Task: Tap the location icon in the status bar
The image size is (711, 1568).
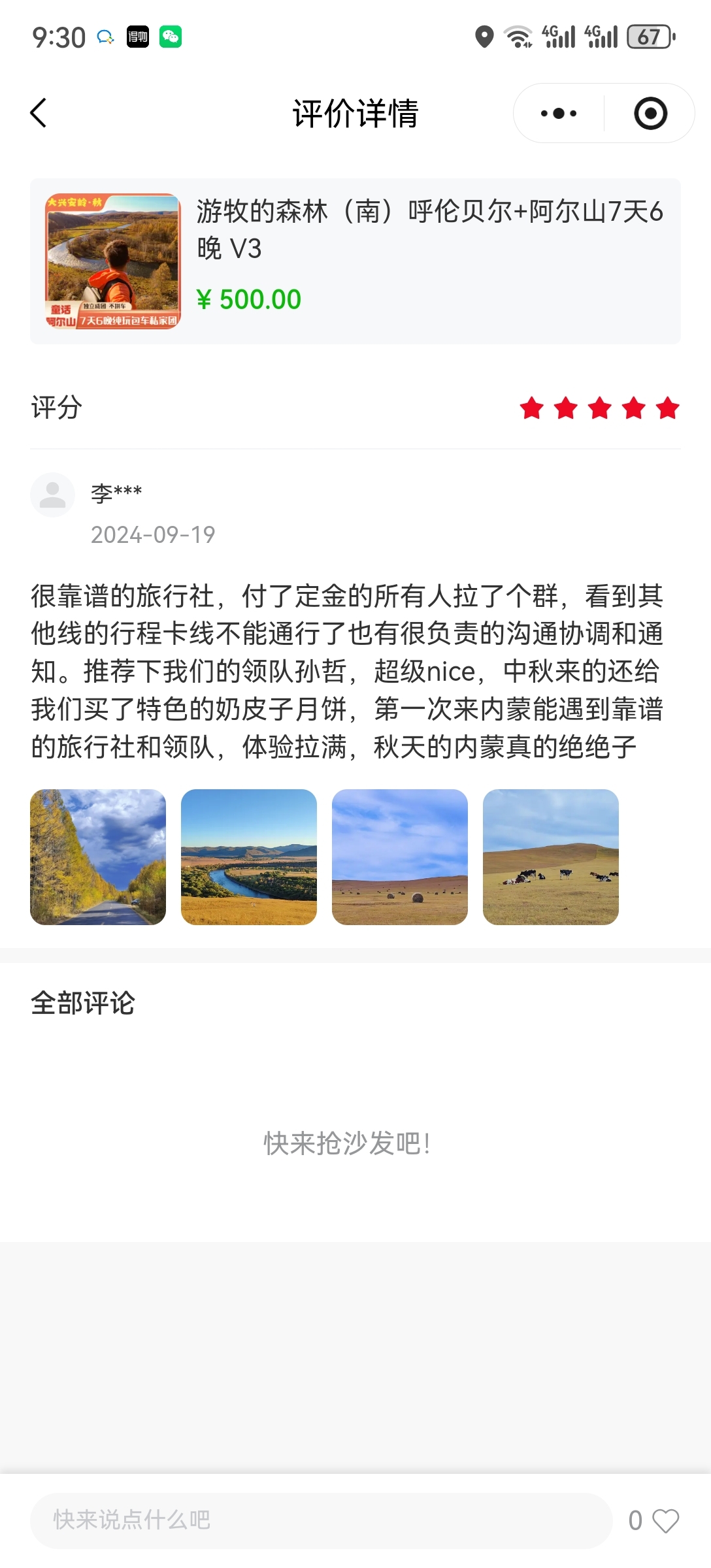Action: tap(484, 38)
